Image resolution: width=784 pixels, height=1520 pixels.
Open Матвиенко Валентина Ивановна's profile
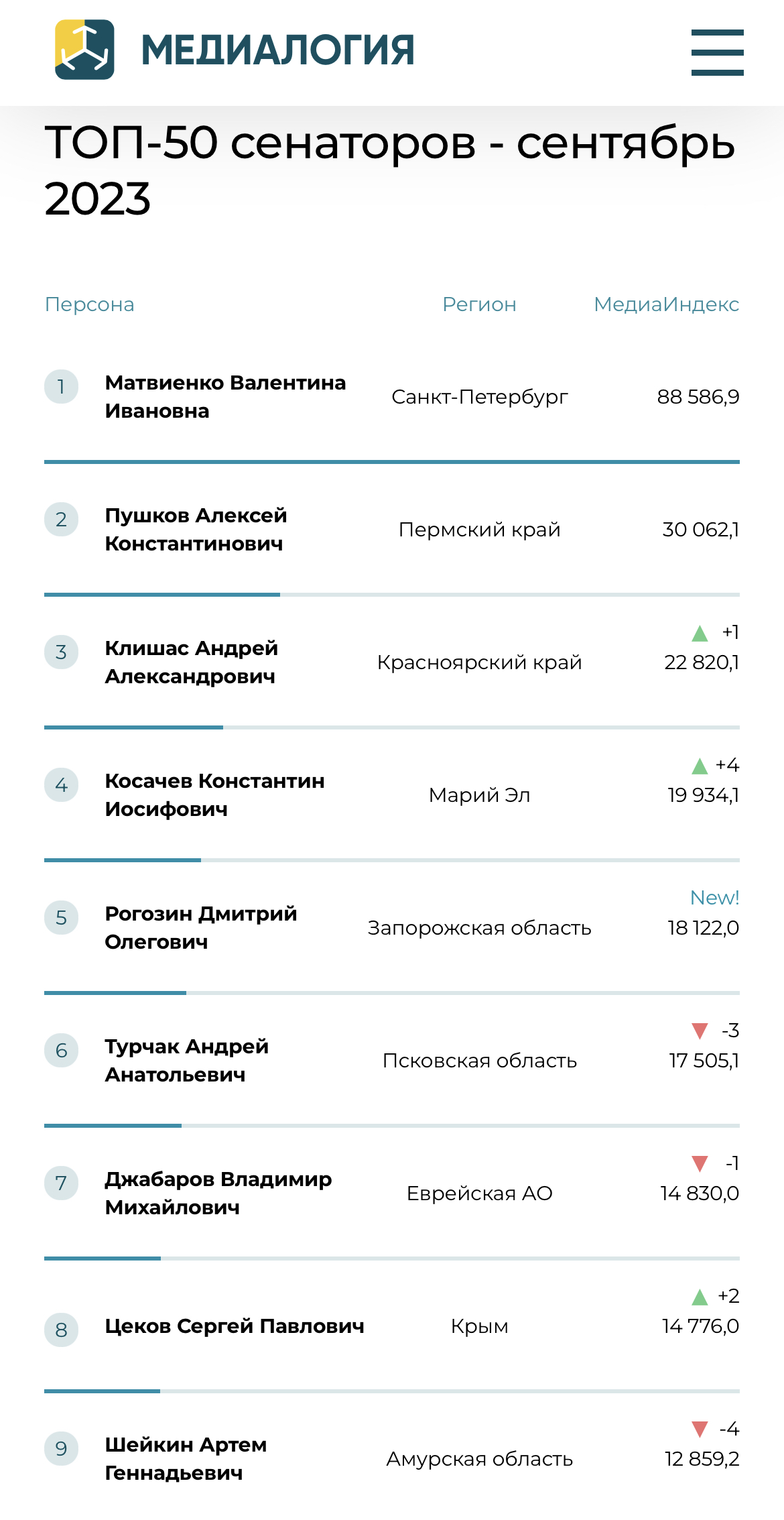coord(225,397)
